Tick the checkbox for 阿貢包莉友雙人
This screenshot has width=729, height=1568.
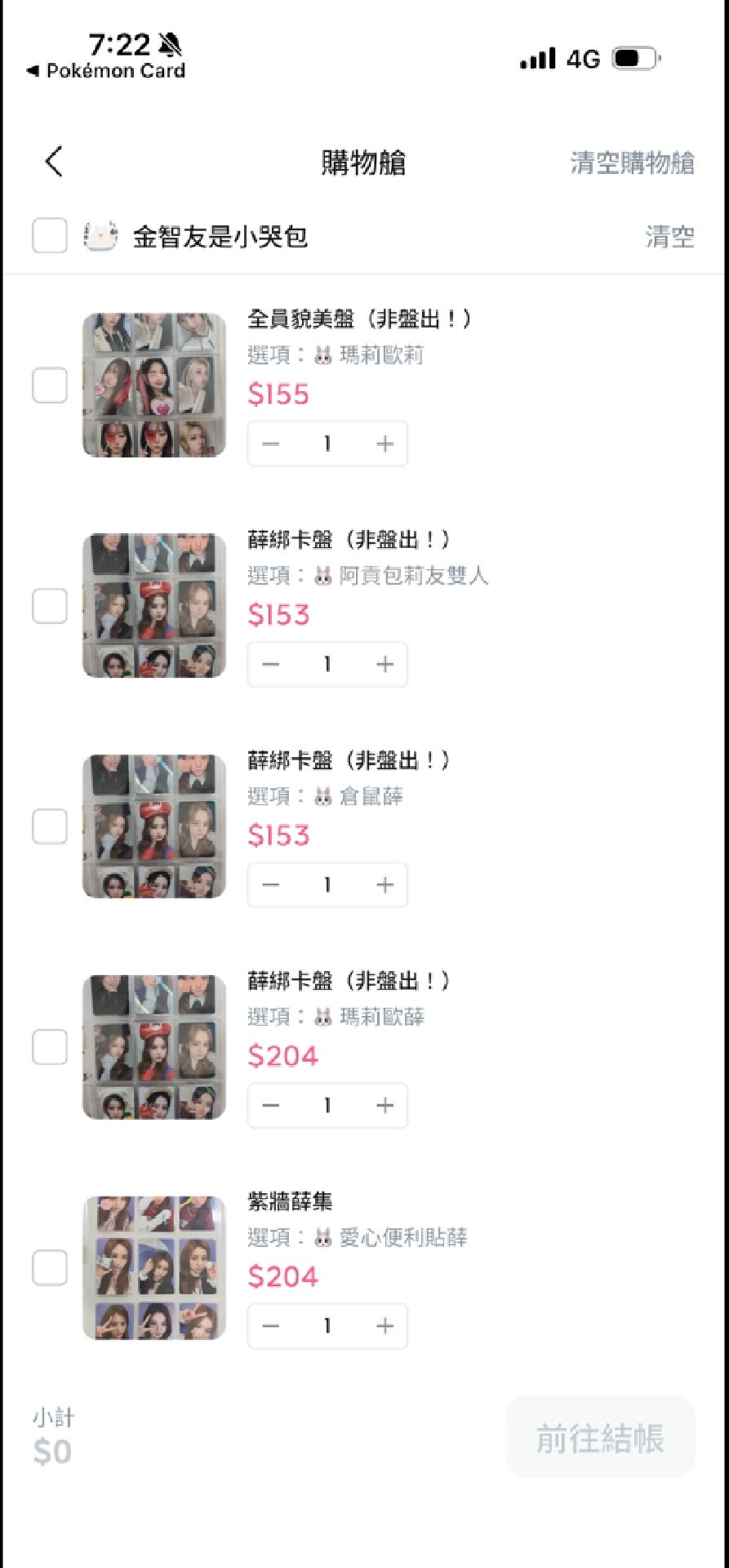[50, 606]
